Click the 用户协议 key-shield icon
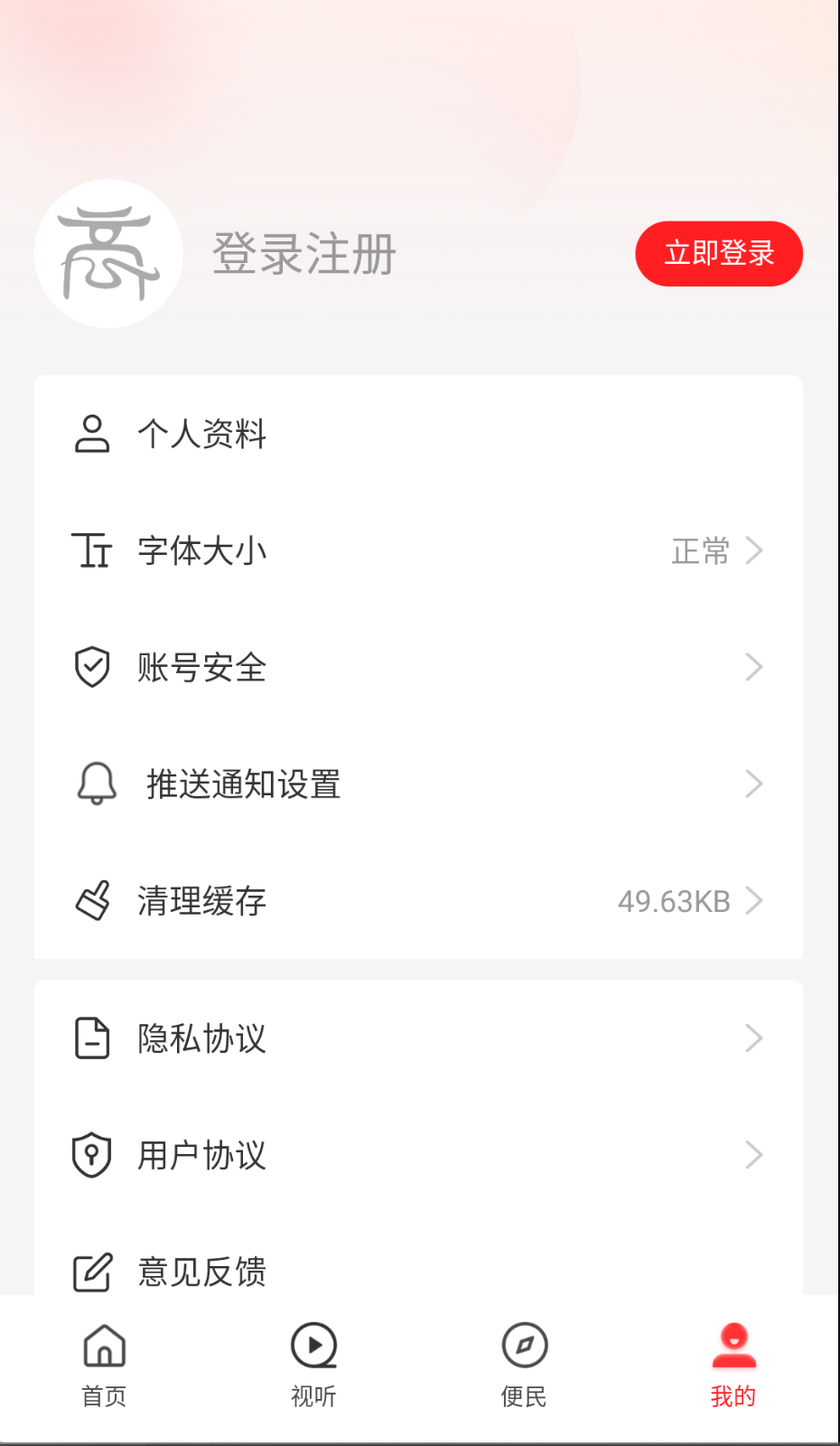The width and height of the screenshot is (840, 1446). coord(92,1155)
